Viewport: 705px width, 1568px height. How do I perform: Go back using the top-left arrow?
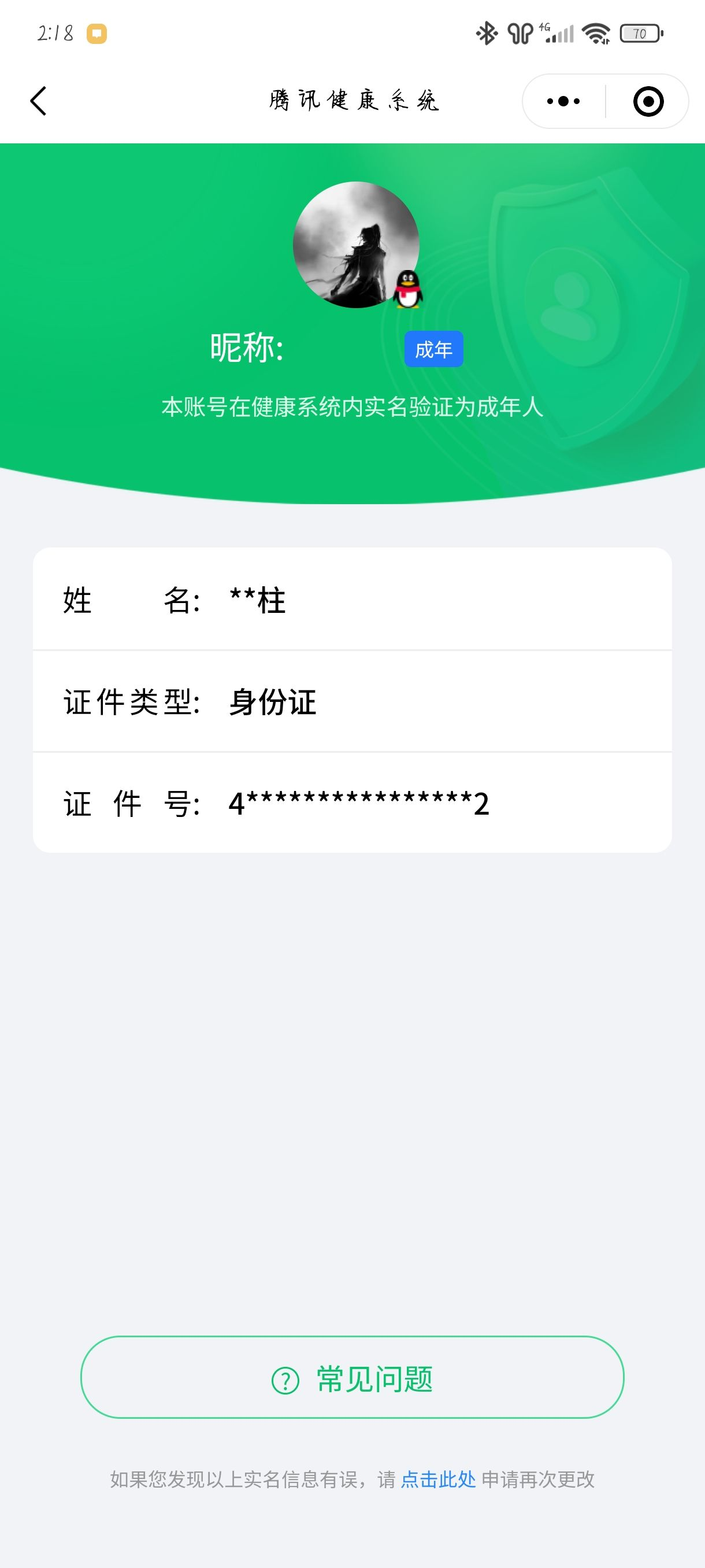[38, 101]
